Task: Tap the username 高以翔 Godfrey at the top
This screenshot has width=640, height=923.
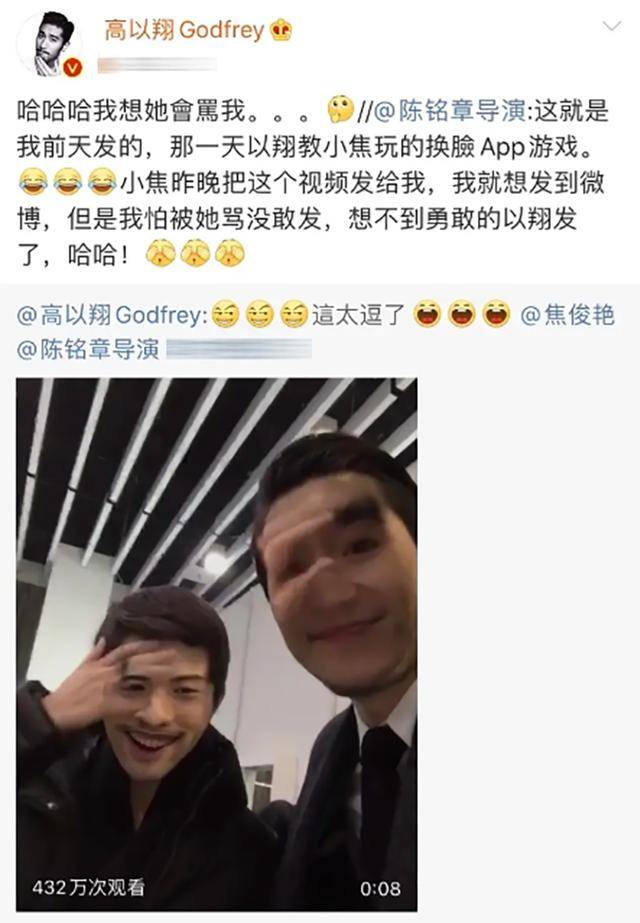Action: pos(184,30)
